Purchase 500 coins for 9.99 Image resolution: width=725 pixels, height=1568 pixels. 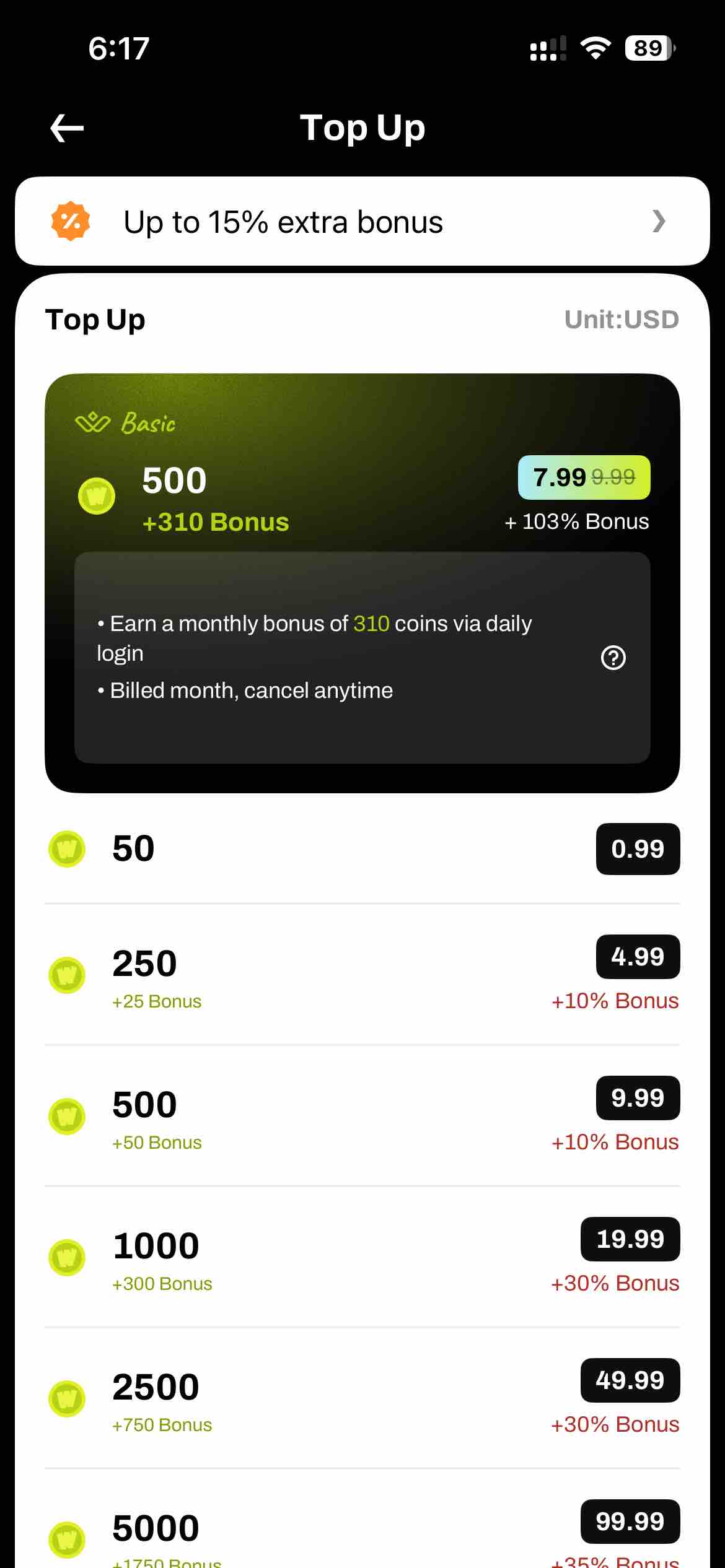pyautogui.click(x=637, y=1098)
